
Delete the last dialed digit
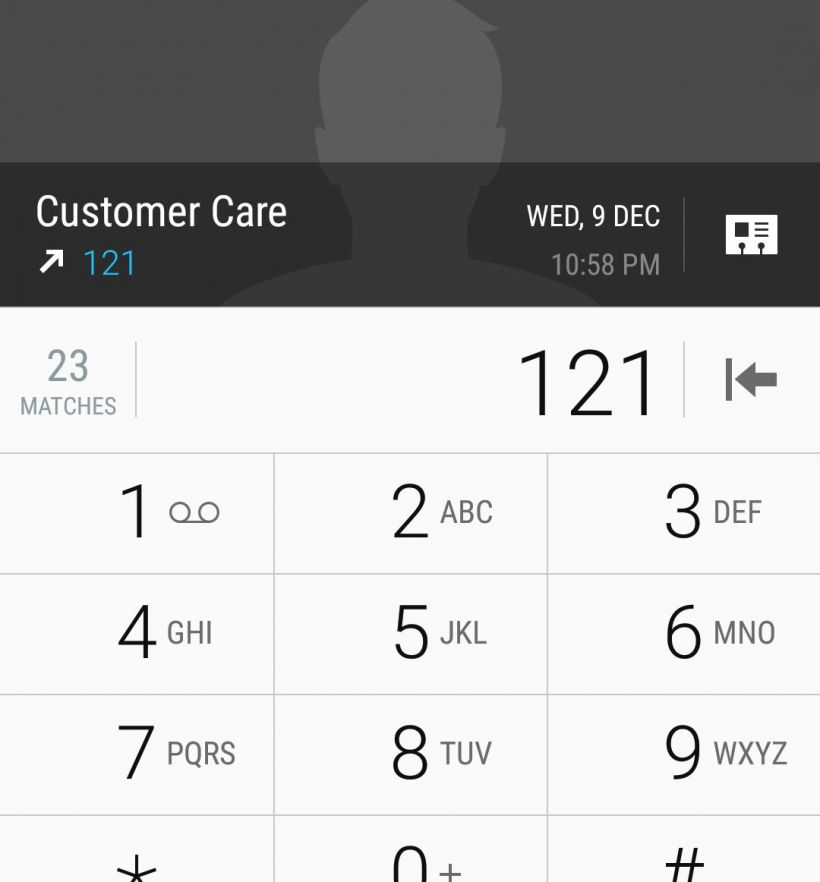751,380
